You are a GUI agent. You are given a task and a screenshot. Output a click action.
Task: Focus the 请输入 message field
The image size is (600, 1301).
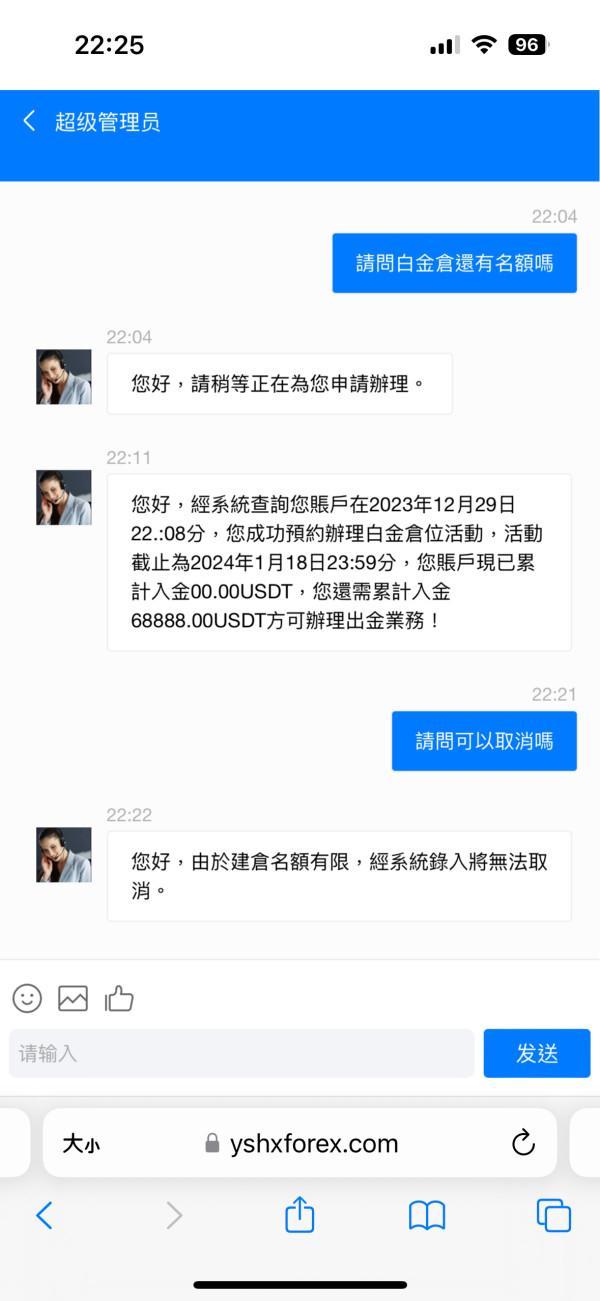point(241,1053)
